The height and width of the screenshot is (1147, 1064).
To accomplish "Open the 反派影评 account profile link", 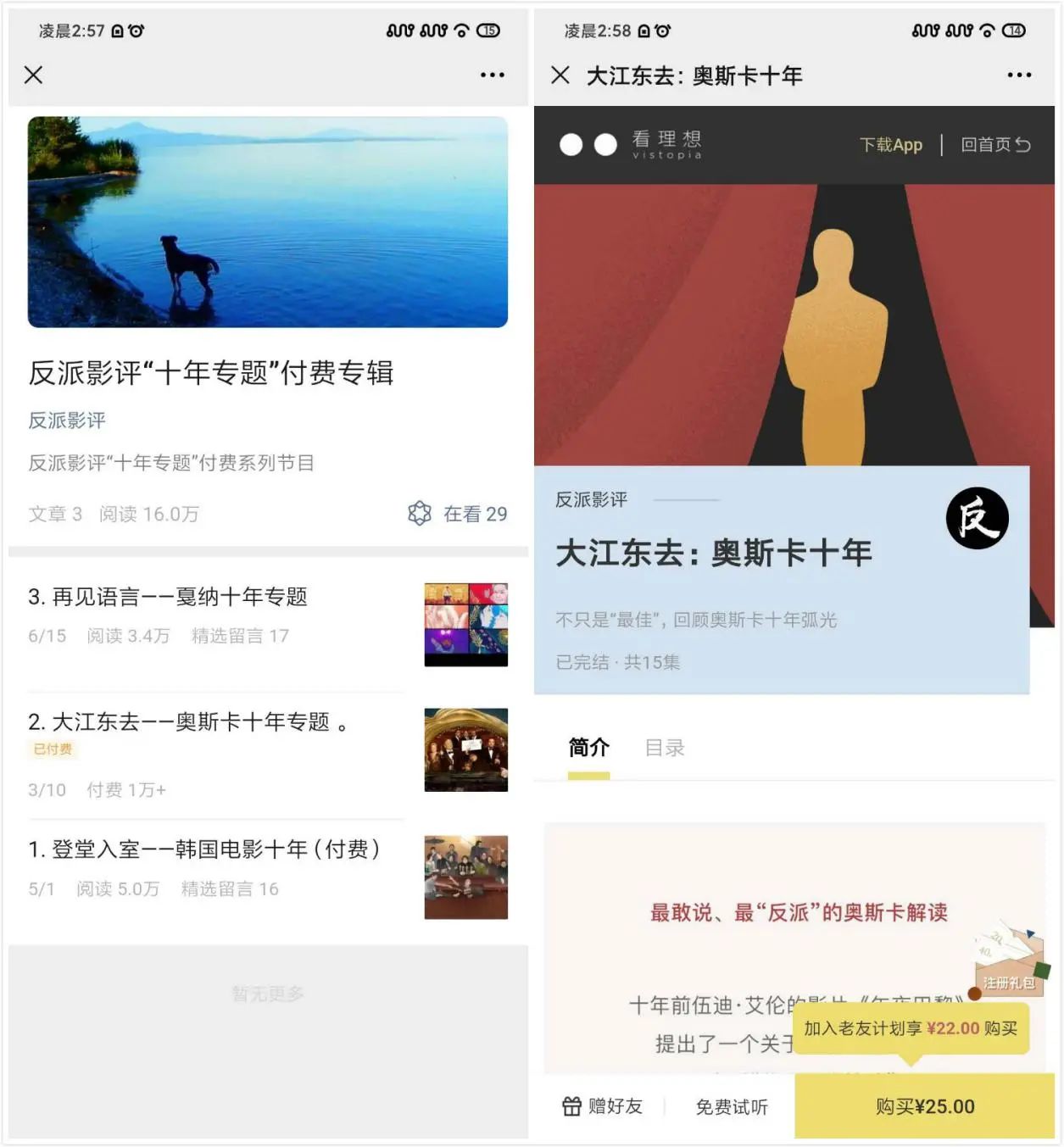I will tap(64, 420).
